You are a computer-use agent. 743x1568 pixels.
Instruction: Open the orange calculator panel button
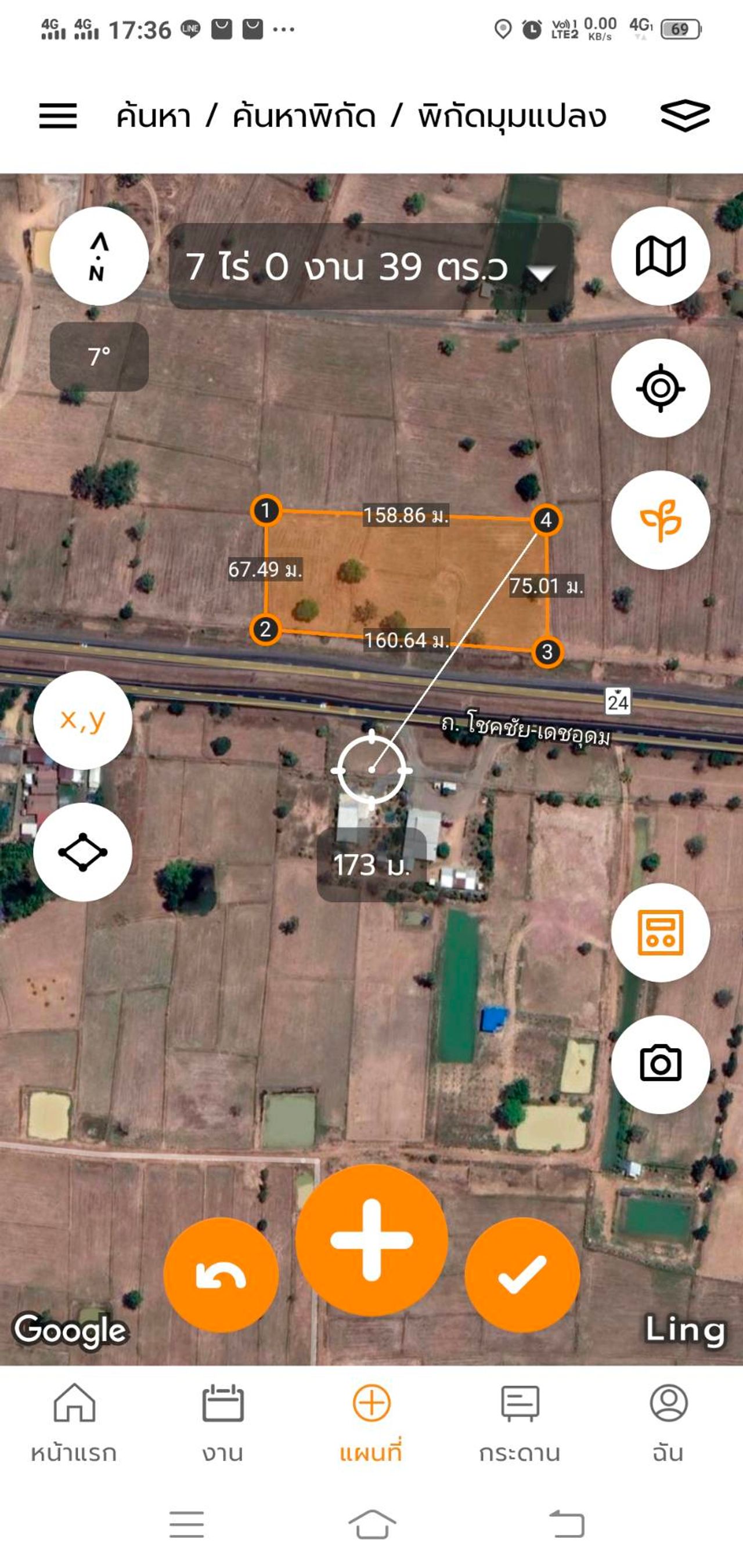click(660, 933)
